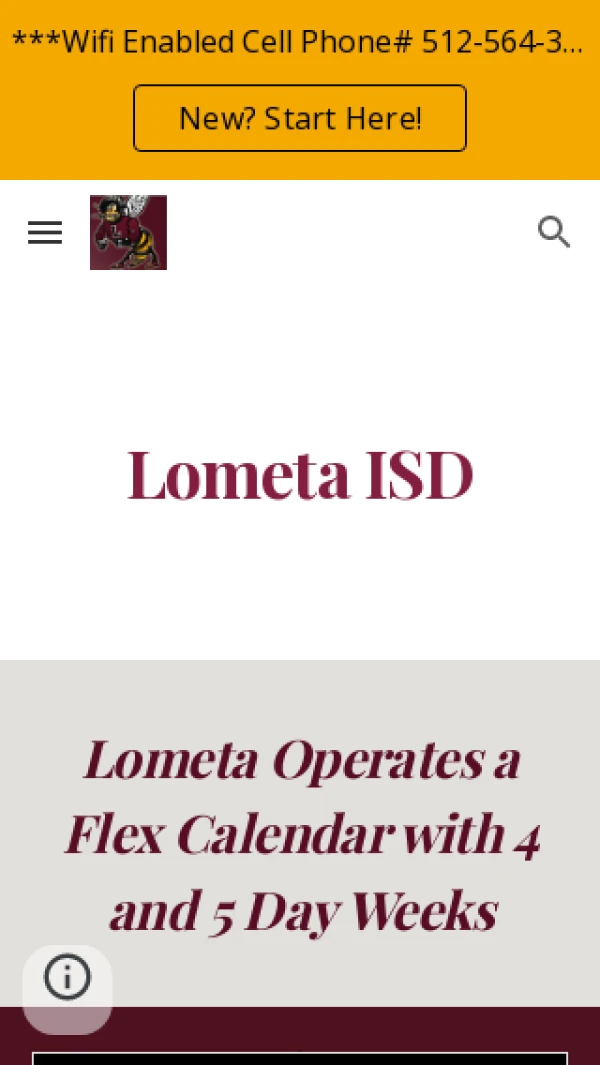Open the site search
Screen dimensions: 600x1065
(x=554, y=232)
